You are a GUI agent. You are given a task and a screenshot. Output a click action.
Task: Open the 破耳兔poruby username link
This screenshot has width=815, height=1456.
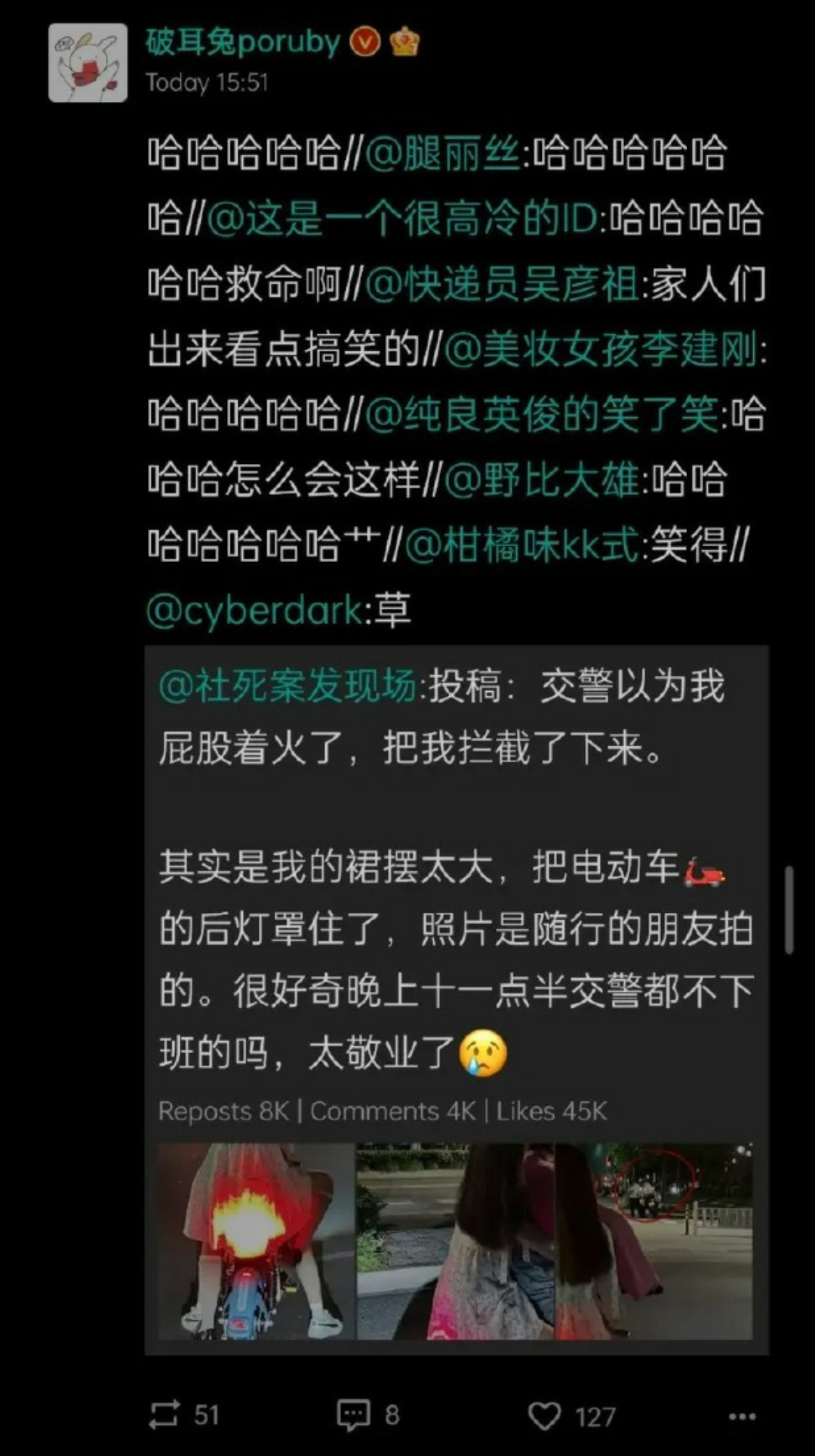[x=243, y=42]
